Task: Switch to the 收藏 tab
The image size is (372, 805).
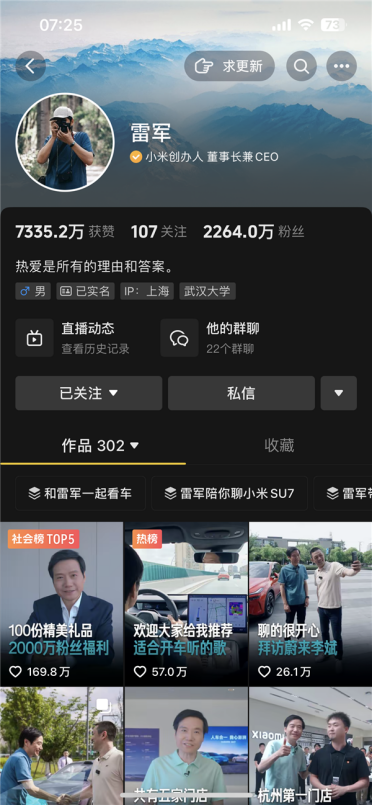Action: point(279,446)
